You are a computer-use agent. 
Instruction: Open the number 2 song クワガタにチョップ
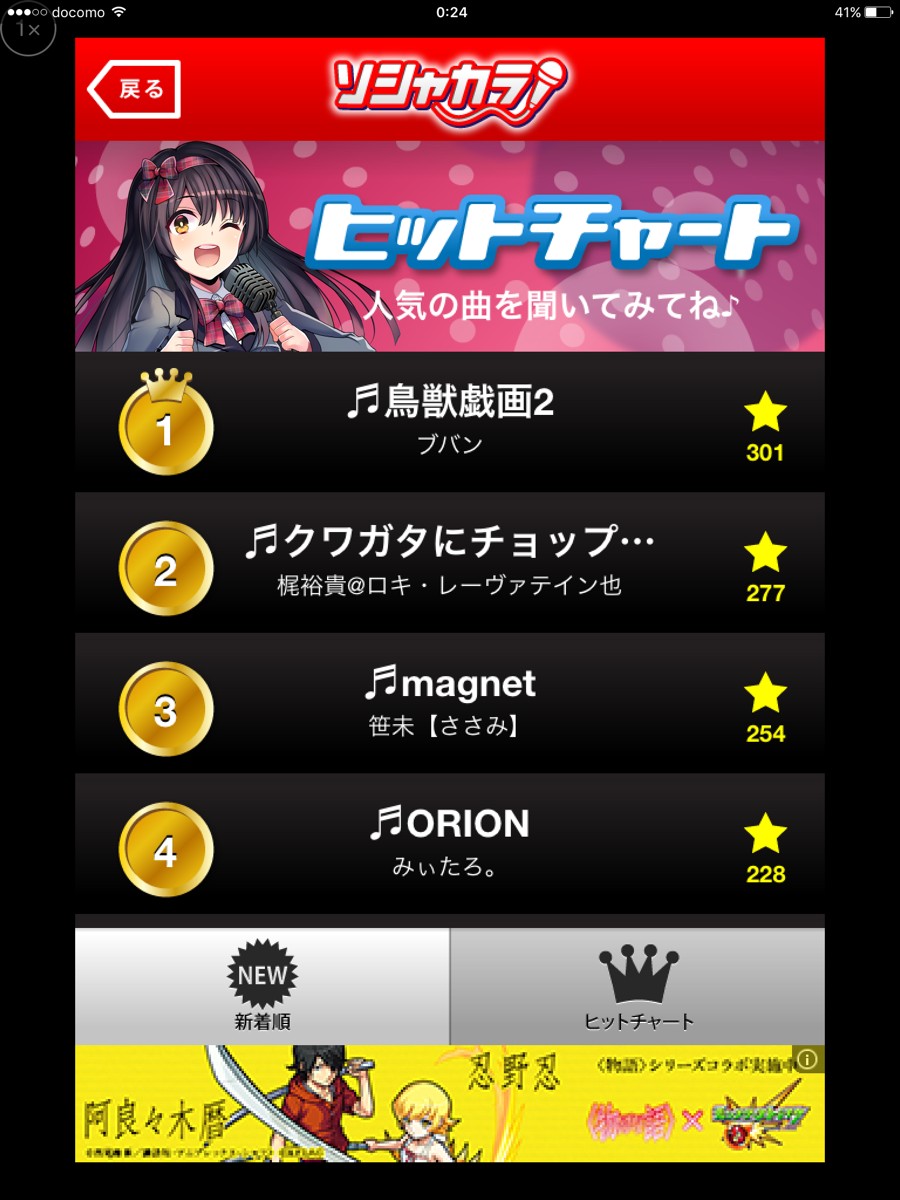(450, 562)
